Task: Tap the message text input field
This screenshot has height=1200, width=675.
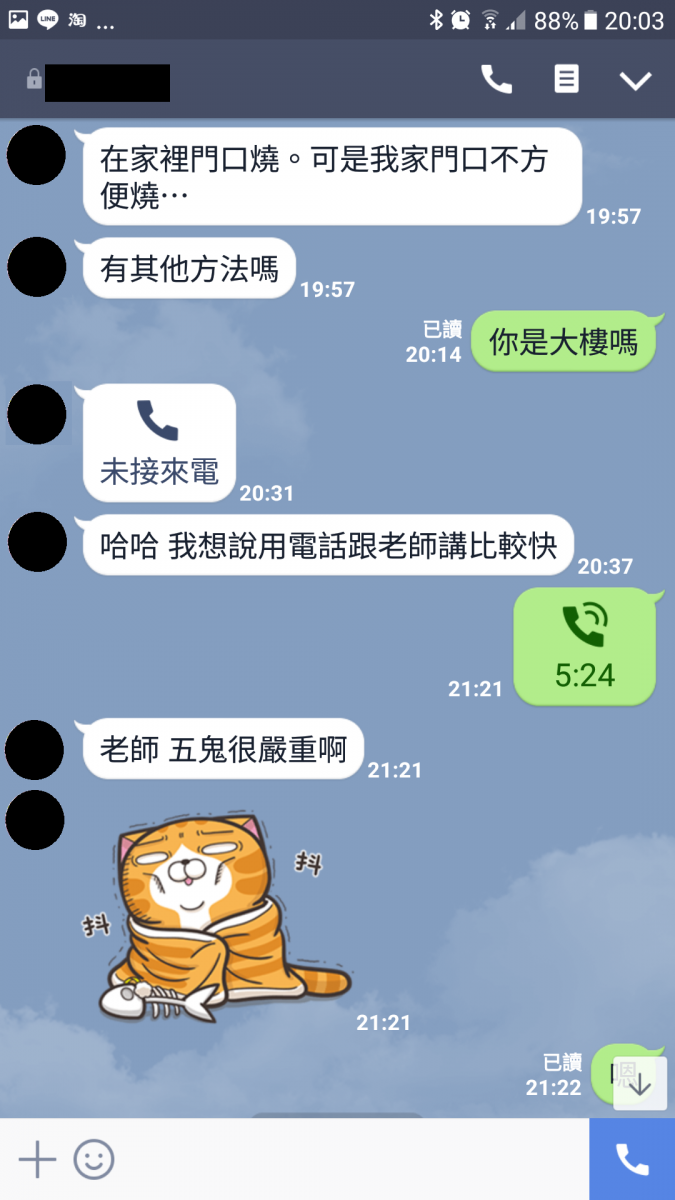Action: click(x=350, y=1160)
